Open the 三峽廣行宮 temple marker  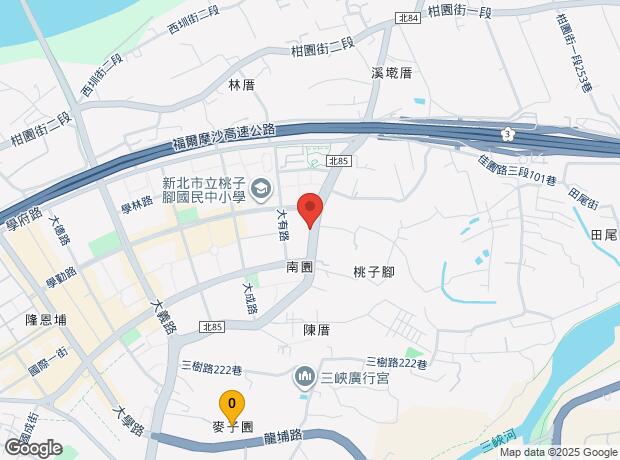coord(303,378)
